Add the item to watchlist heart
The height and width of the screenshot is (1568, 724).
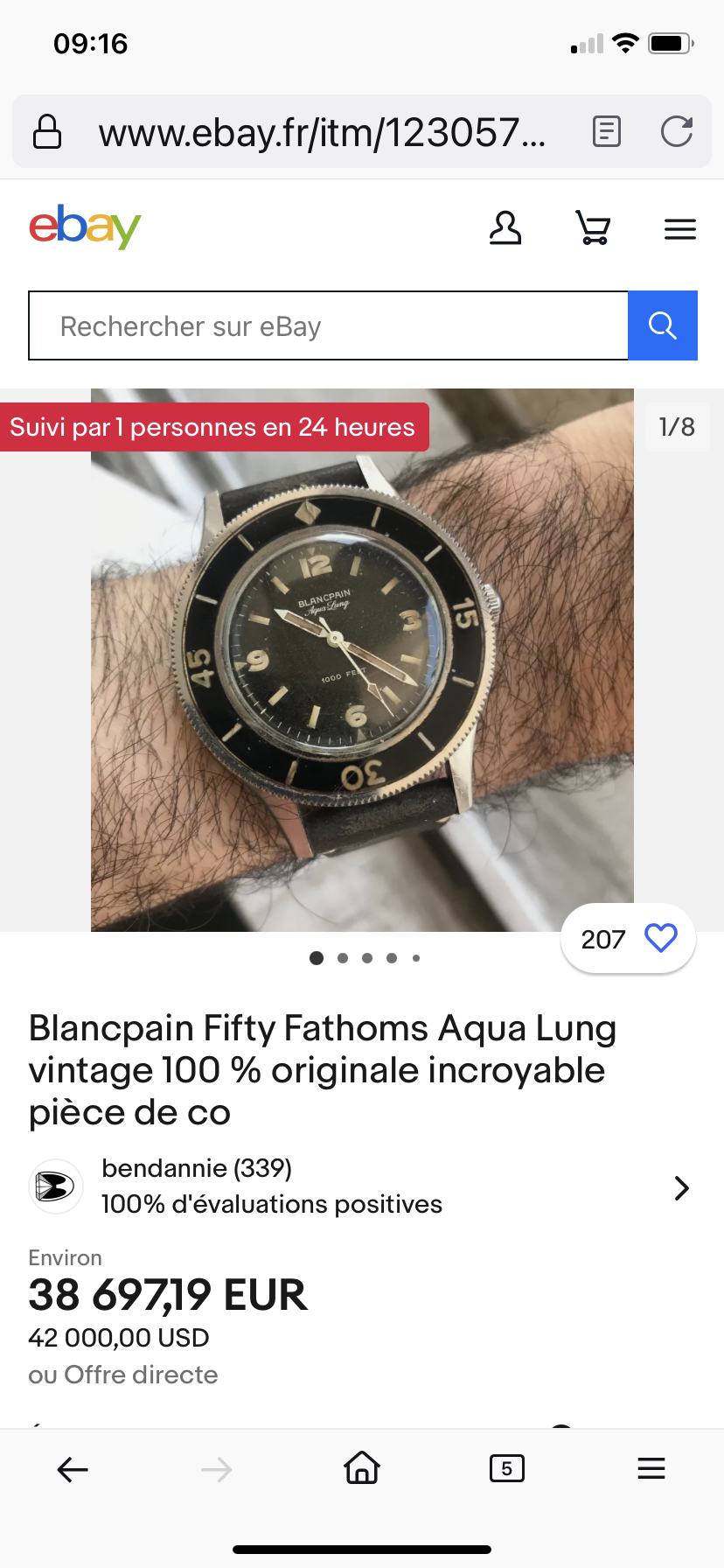point(660,938)
